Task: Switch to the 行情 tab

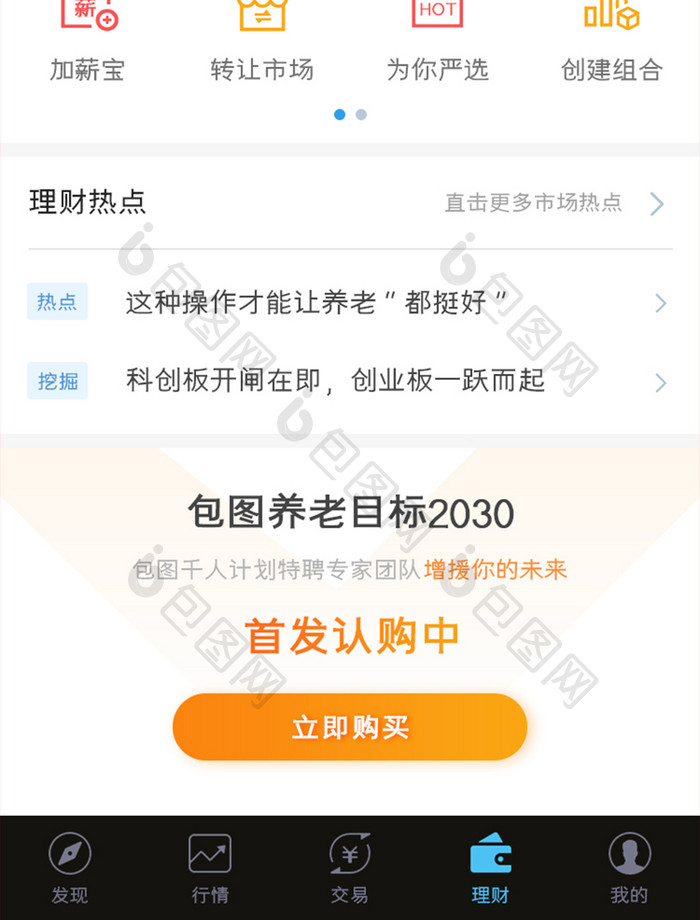Action: pos(210,868)
